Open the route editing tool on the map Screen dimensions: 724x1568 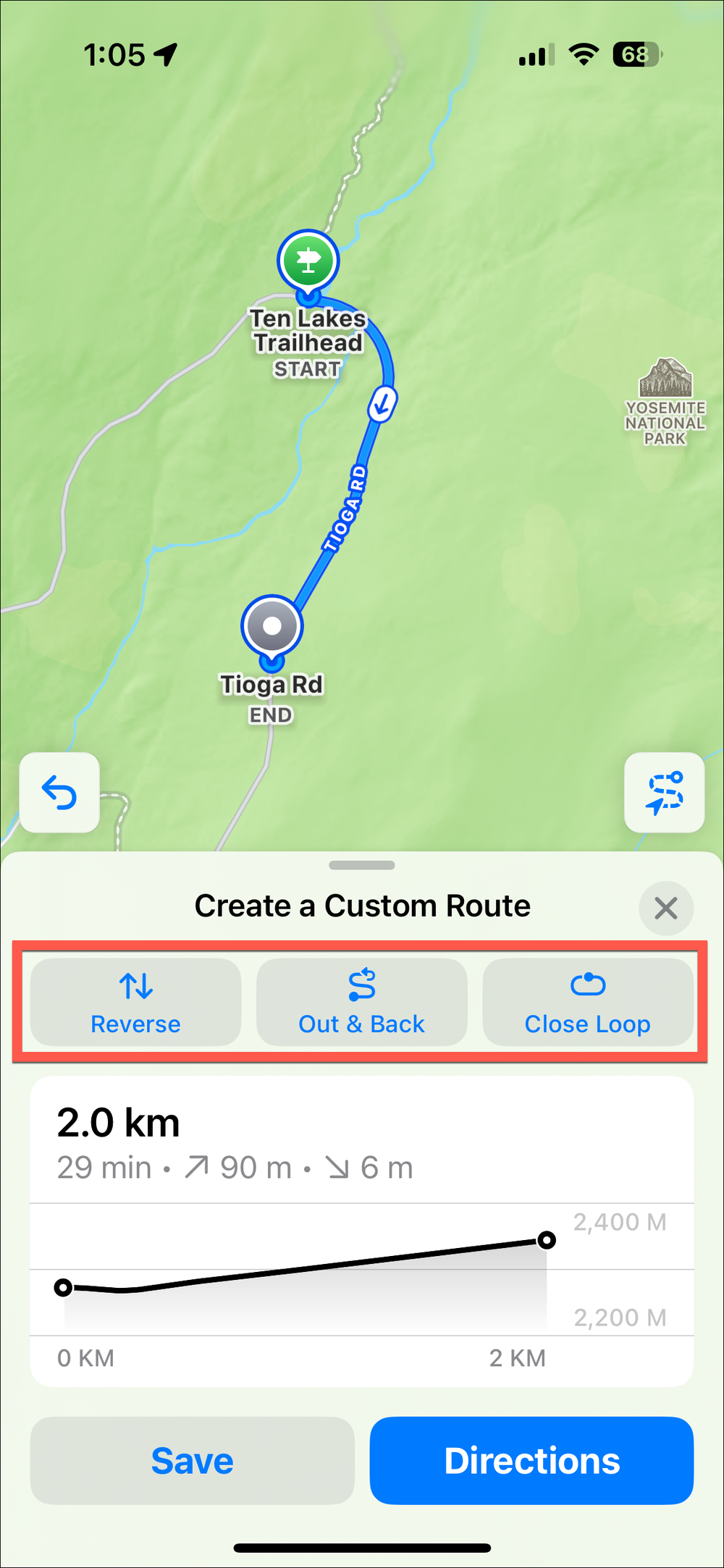664,793
